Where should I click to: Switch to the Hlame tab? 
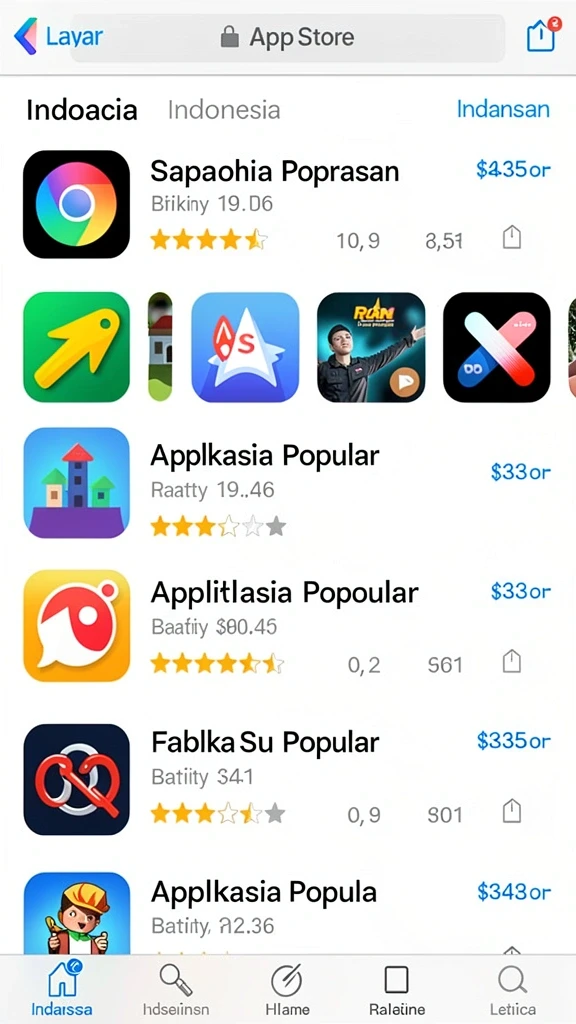[x=287, y=990]
